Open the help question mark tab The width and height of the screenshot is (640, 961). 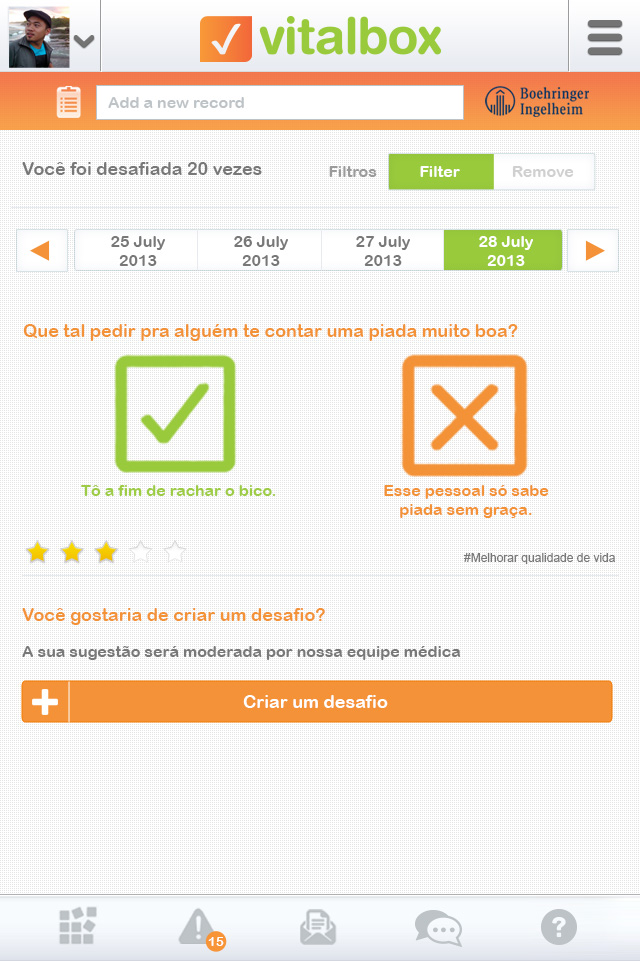point(559,927)
